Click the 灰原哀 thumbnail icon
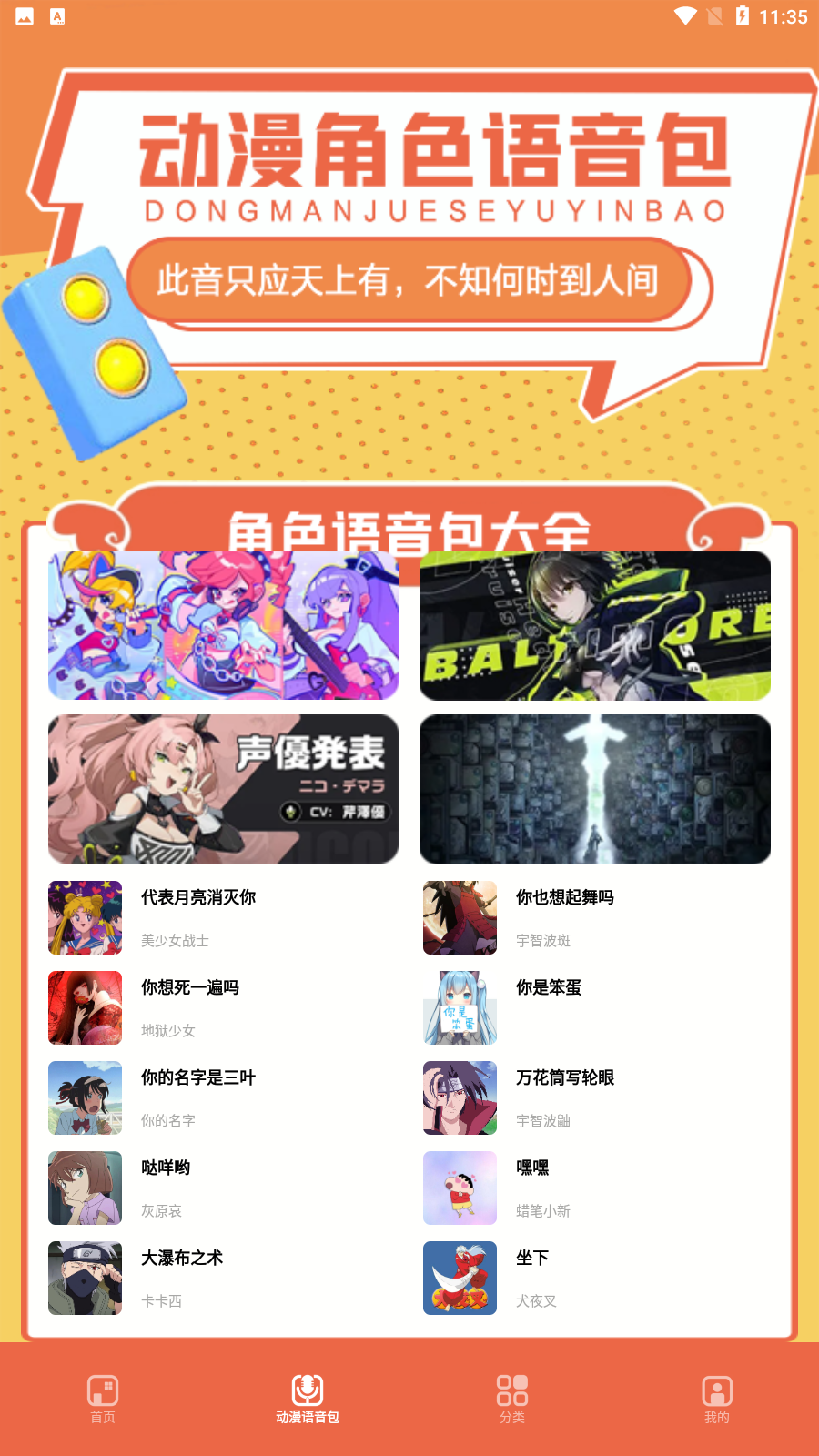The width and height of the screenshot is (819, 1456). 85,1188
